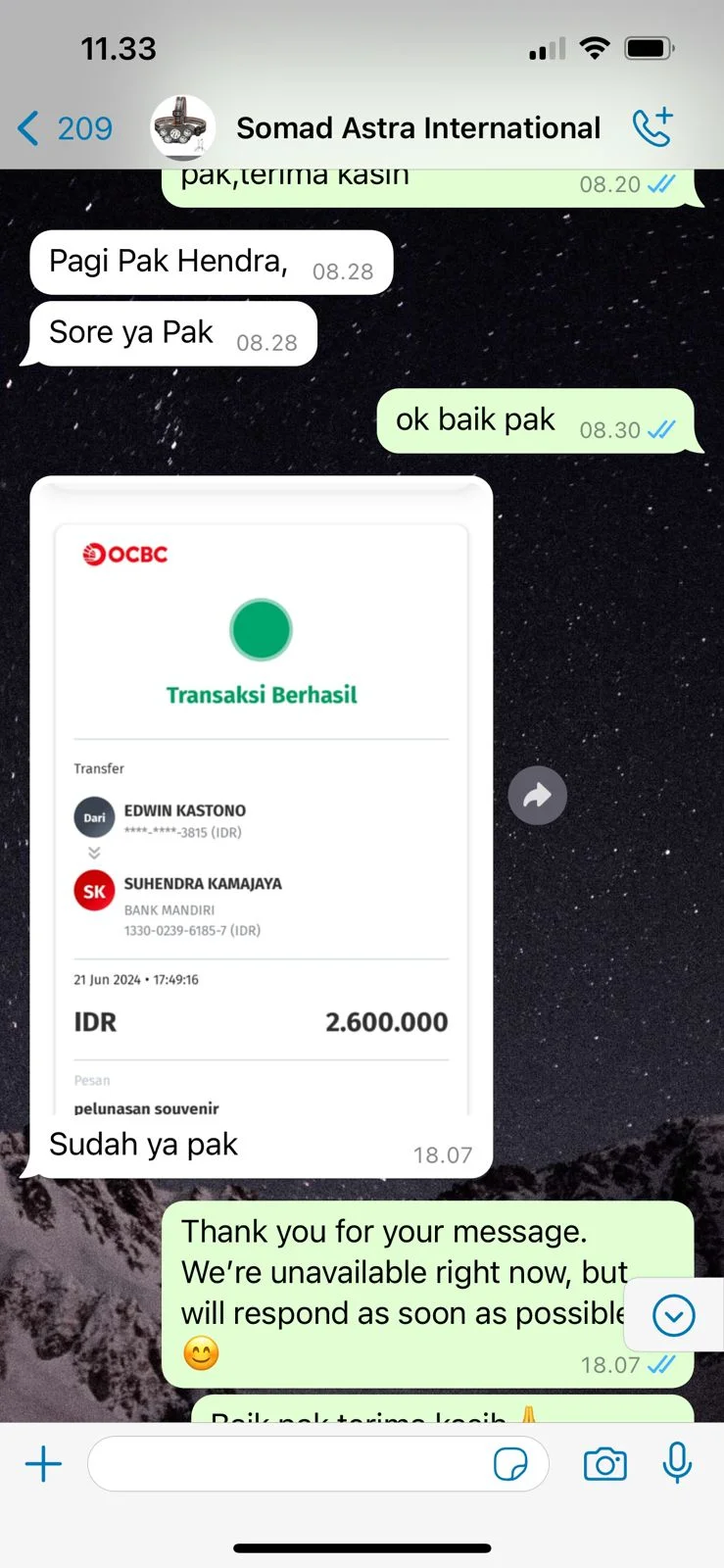Open the OCBC transfer receipt image
Screen dimensions: 724x1568
tap(262, 799)
